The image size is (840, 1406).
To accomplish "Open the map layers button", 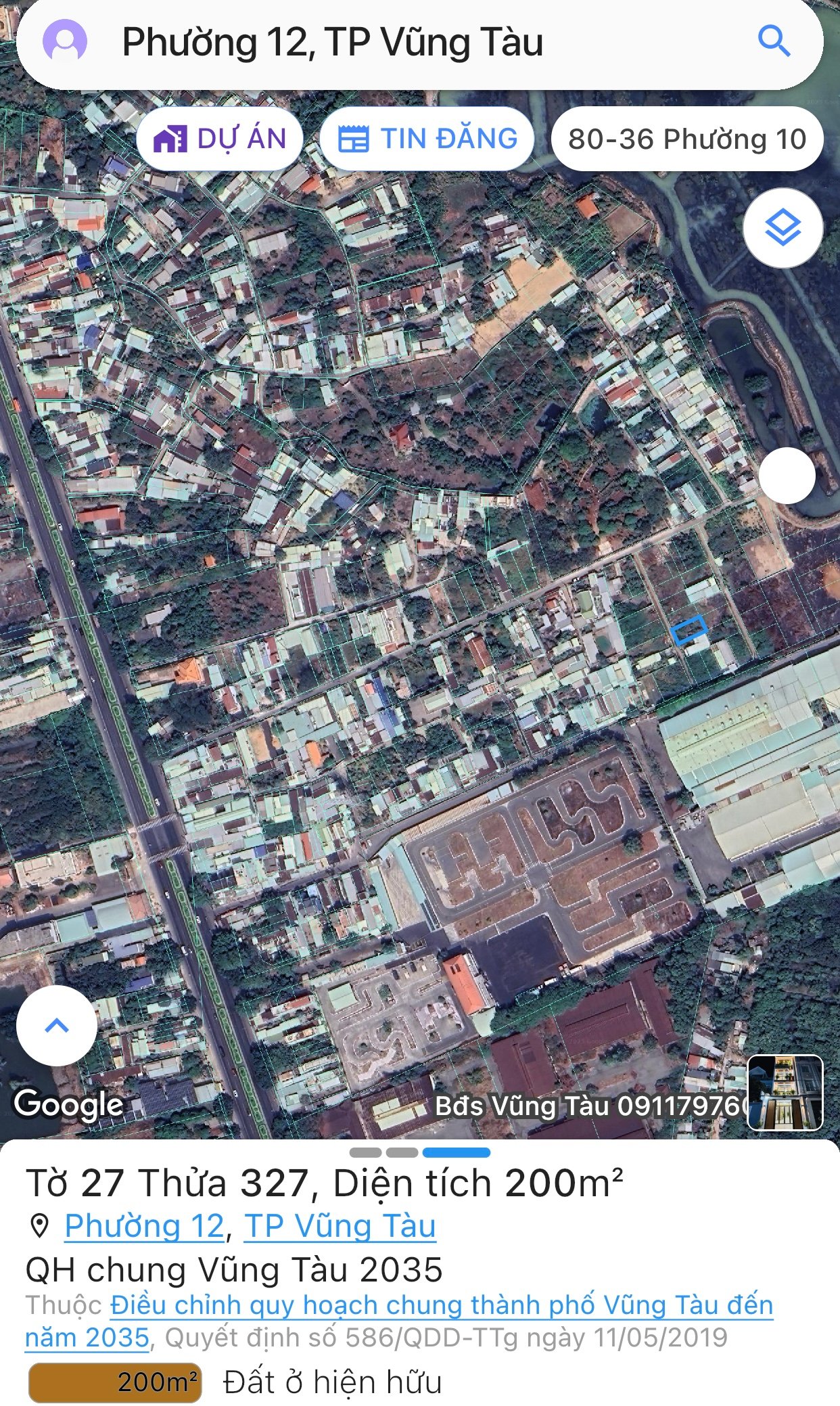I will [783, 228].
